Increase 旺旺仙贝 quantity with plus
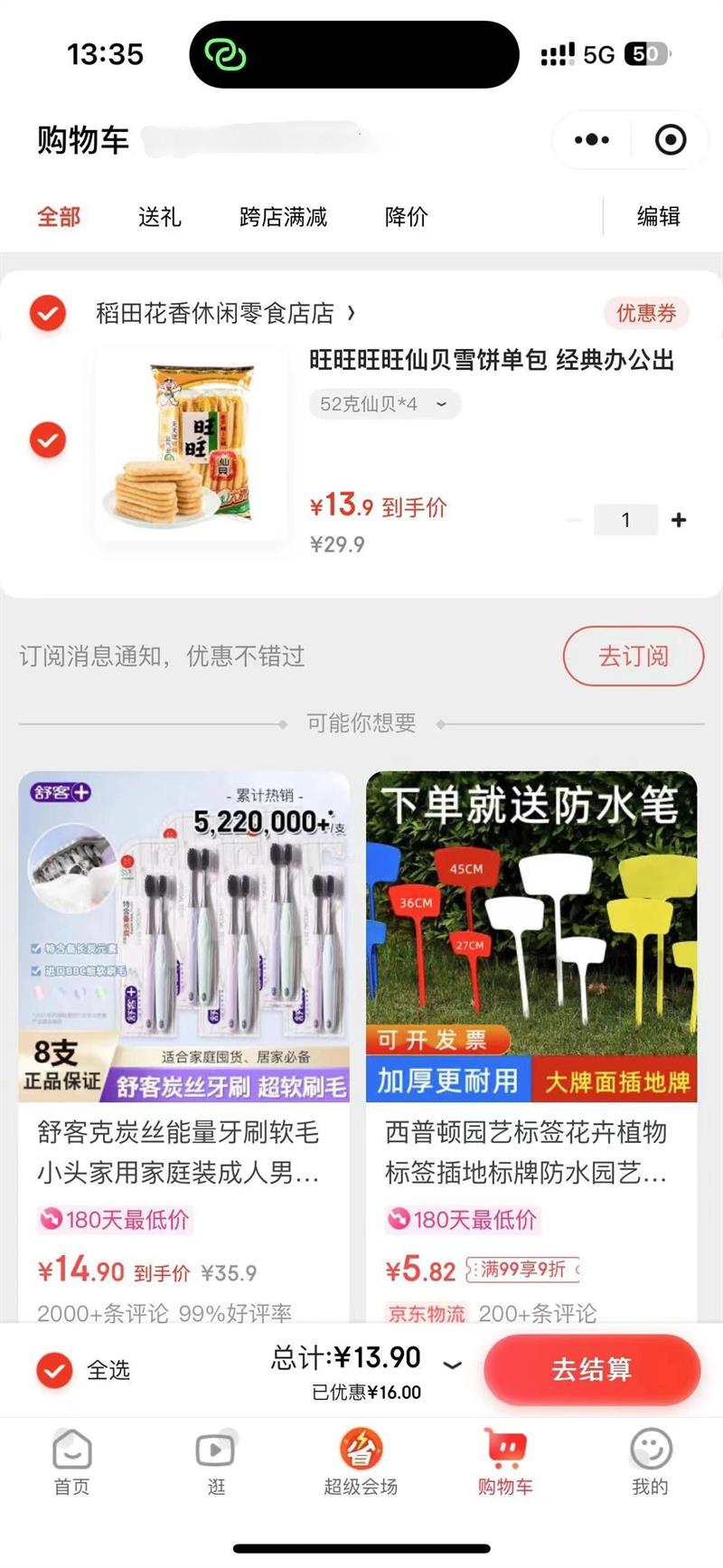 tap(679, 520)
